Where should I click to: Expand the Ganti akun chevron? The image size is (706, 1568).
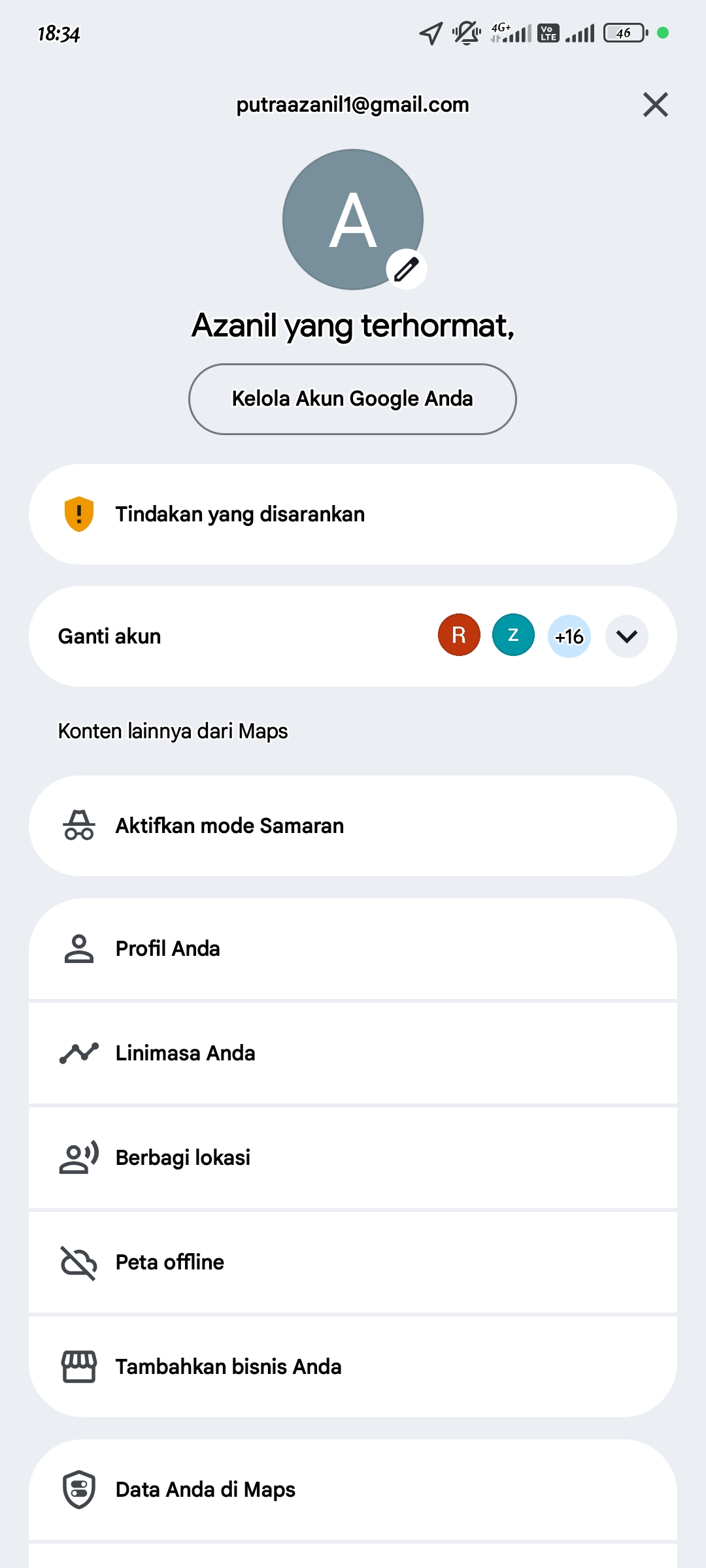coord(627,636)
